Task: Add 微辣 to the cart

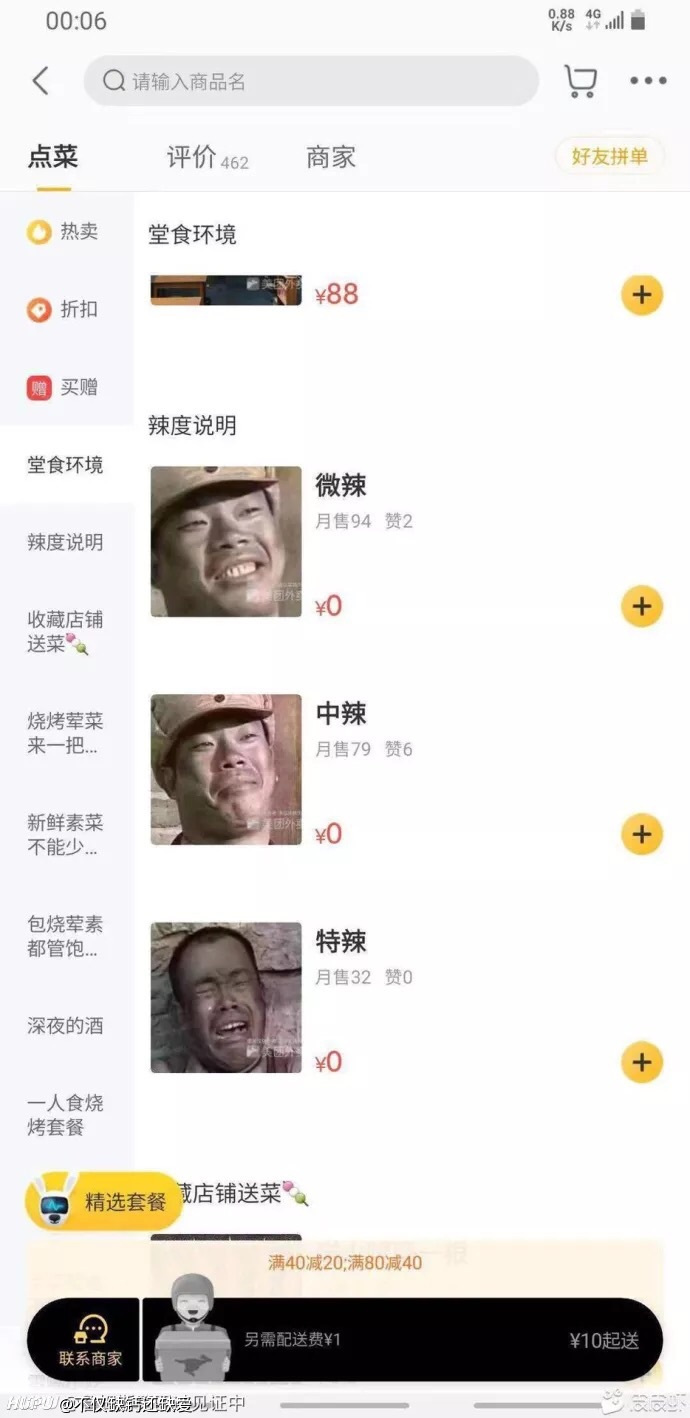Action: tap(642, 606)
